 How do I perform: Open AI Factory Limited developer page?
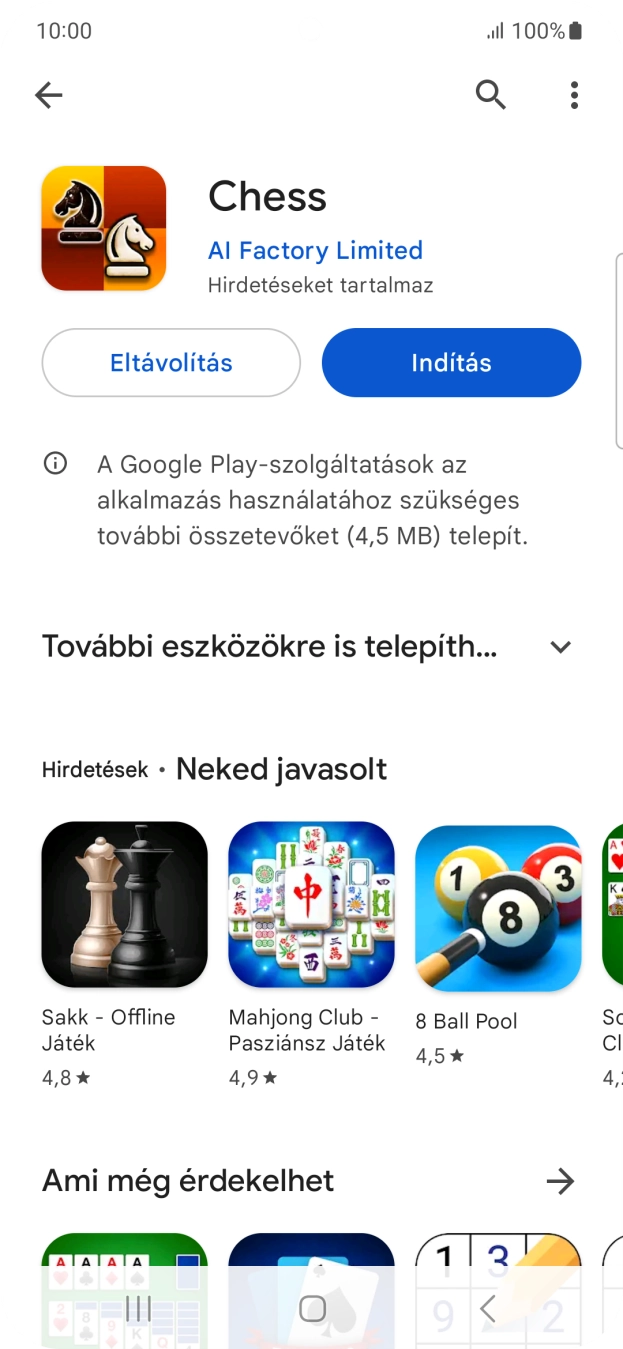tap(315, 250)
